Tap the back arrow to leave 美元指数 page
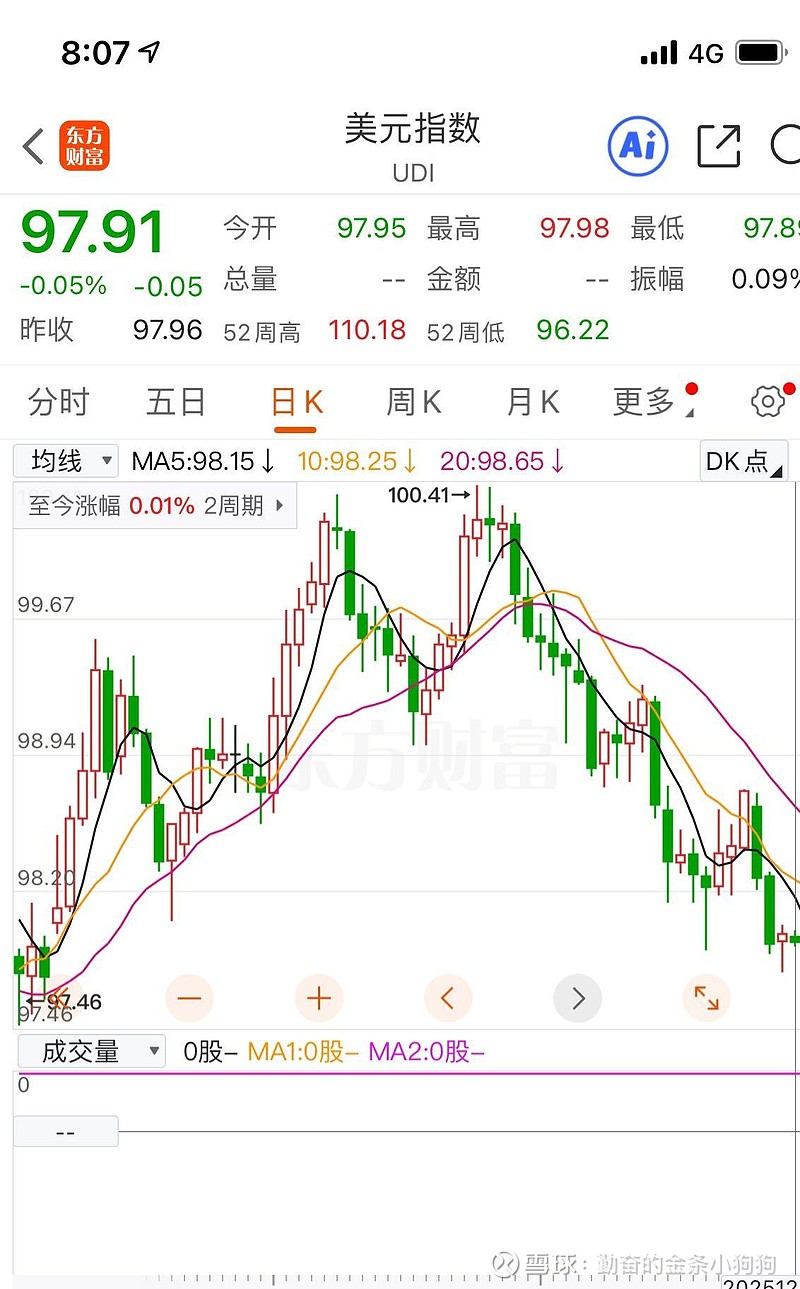This screenshot has height=1289, width=800. pyautogui.click(x=31, y=145)
